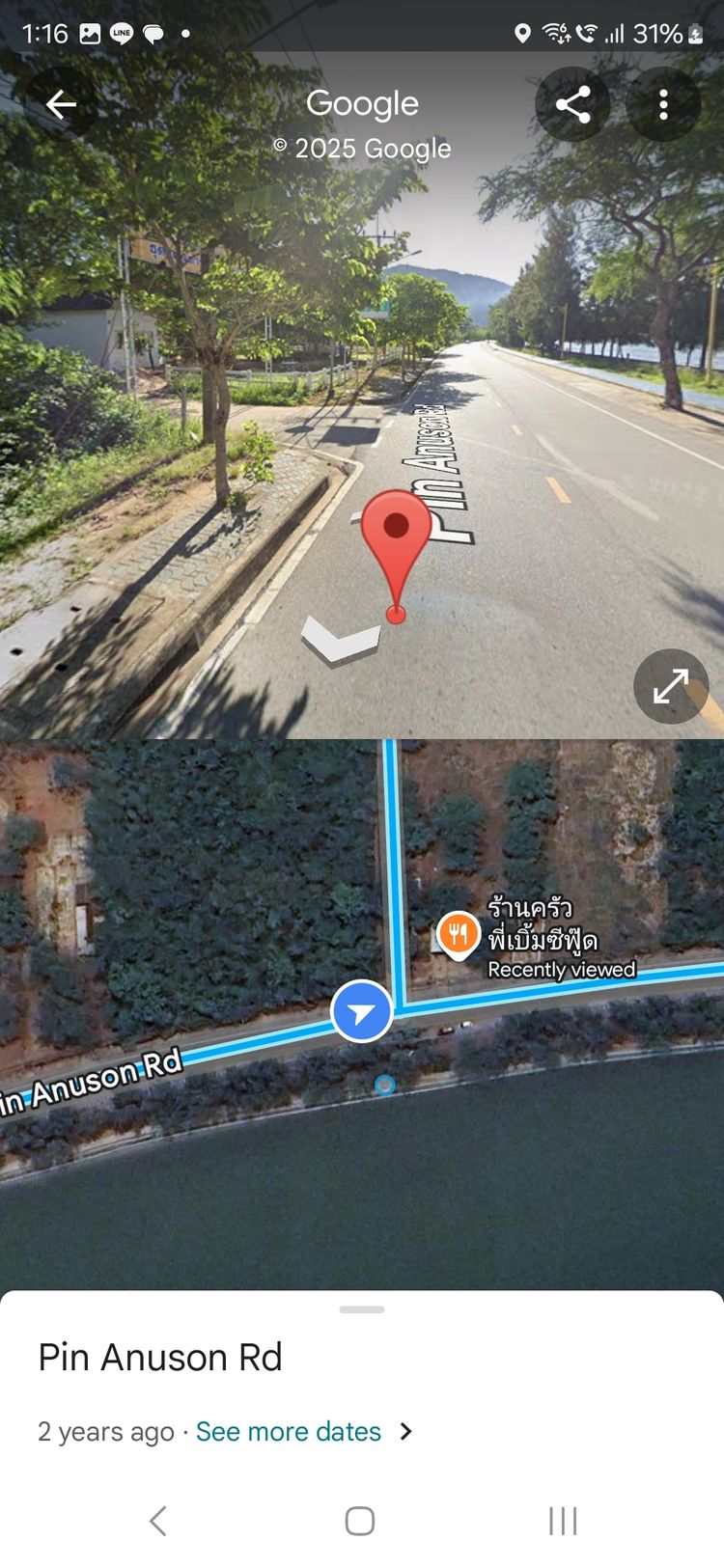This screenshot has width=724, height=1568.
Task: Tap the blue Street View position marker
Action: [361, 1011]
